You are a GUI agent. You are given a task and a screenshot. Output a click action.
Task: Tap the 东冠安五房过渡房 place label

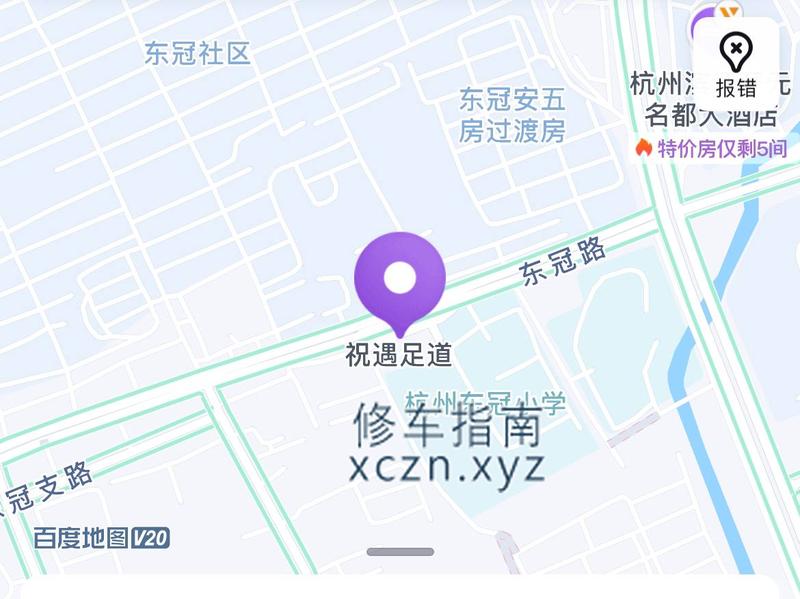[x=512, y=115]
